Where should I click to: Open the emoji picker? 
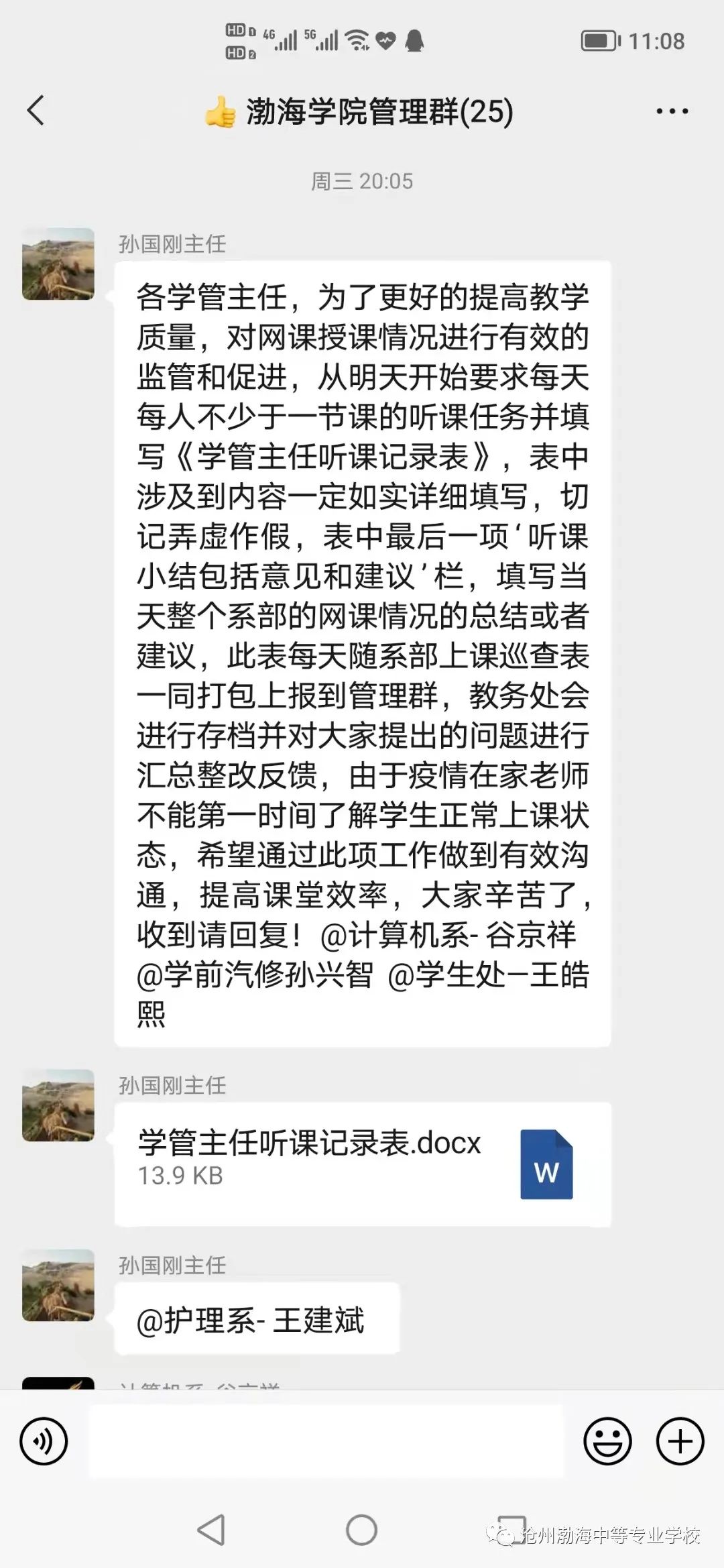point(607,1441)
